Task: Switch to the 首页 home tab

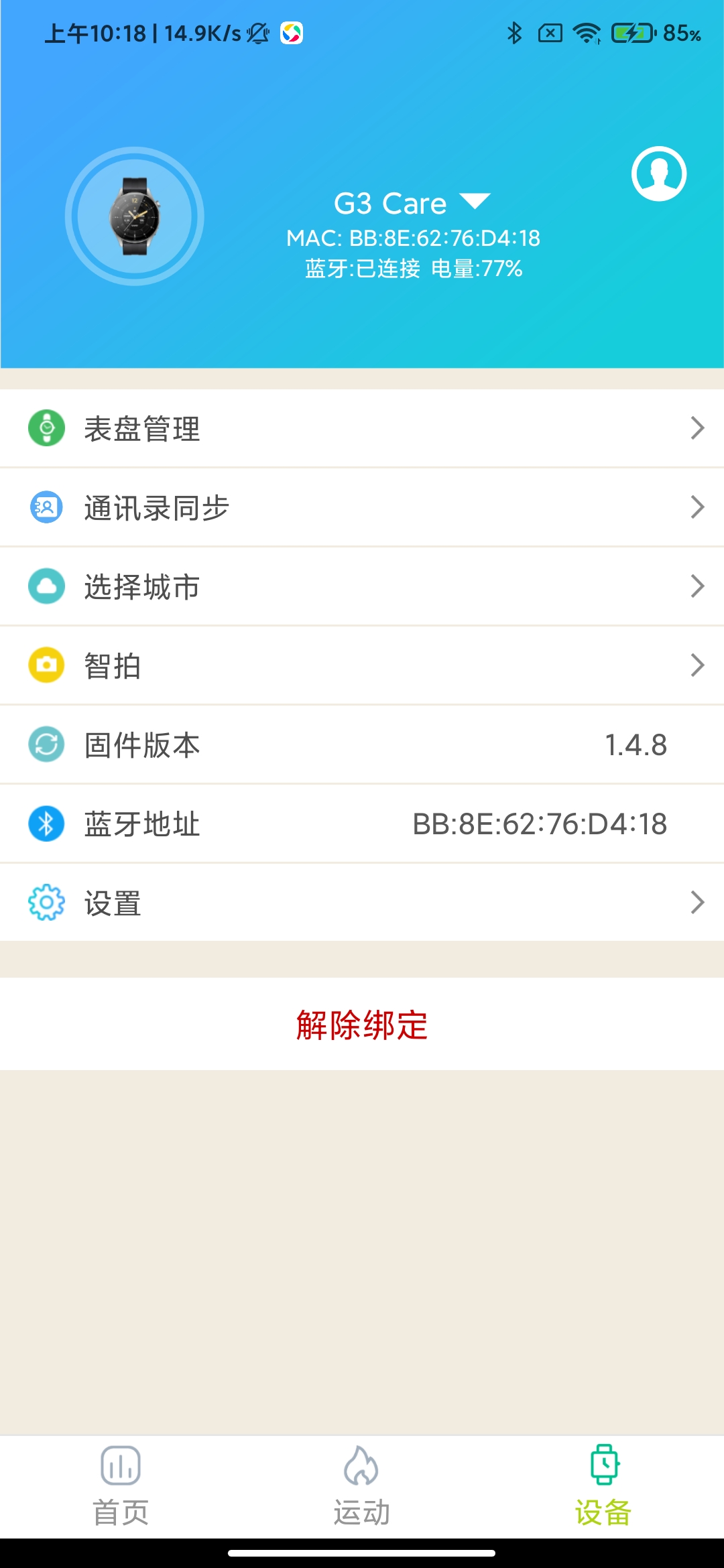Action: 121,1485
